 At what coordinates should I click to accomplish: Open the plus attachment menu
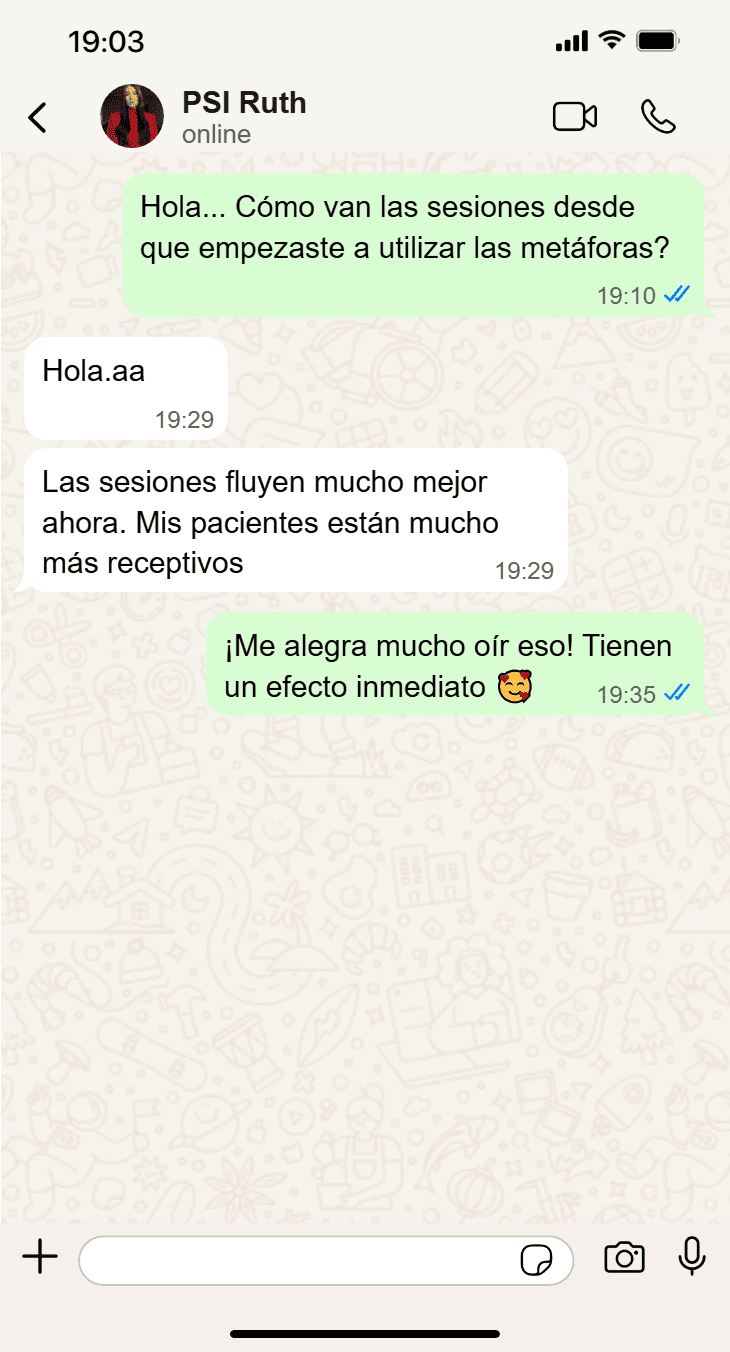[x=40, y=1257]
